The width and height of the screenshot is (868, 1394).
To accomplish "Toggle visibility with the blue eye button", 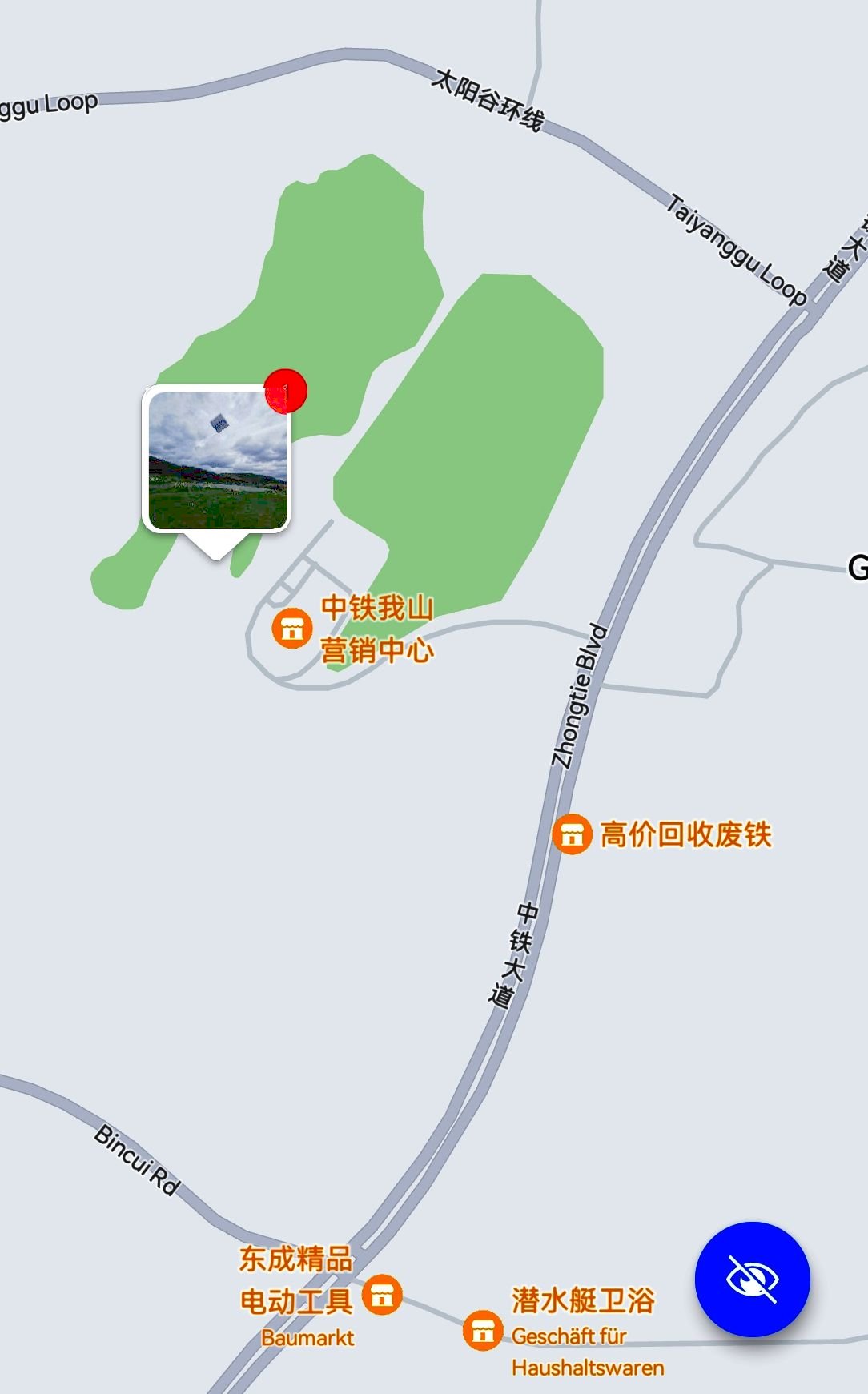I will point(752,1279).
